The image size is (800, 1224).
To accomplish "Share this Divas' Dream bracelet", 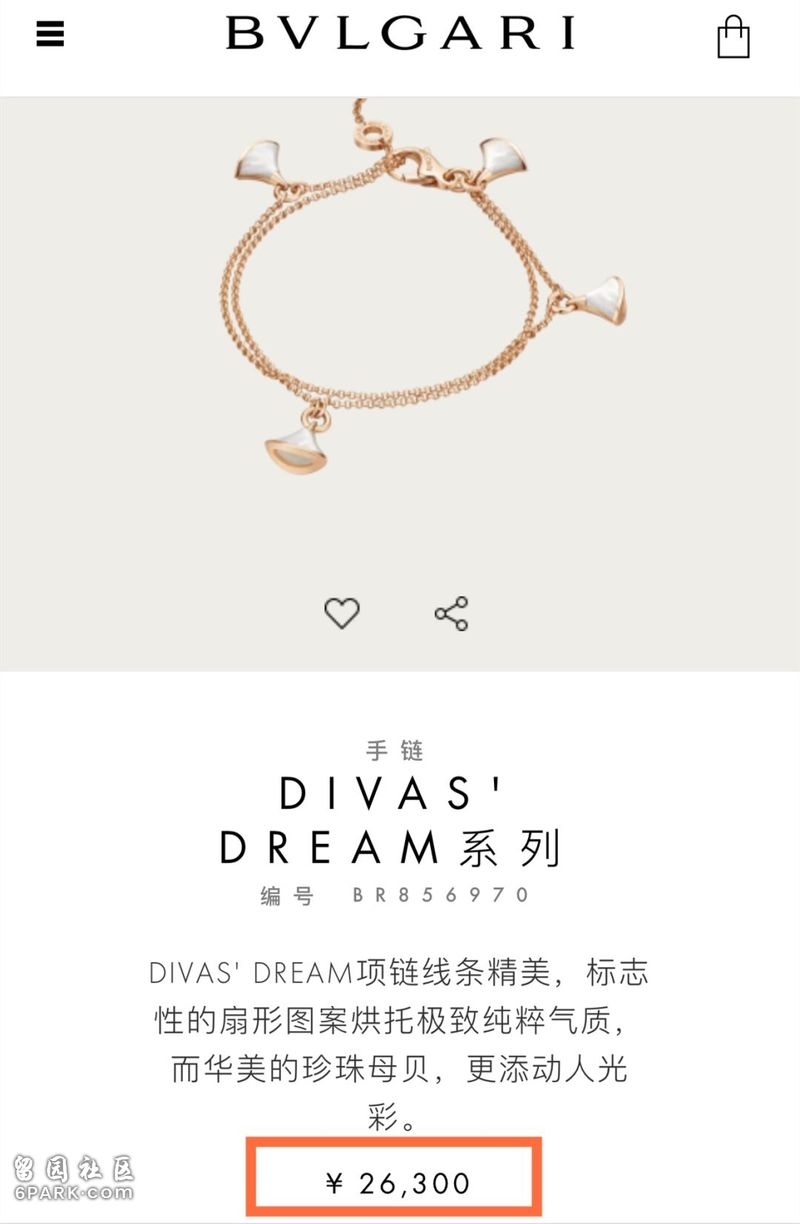I will point(452,613).
